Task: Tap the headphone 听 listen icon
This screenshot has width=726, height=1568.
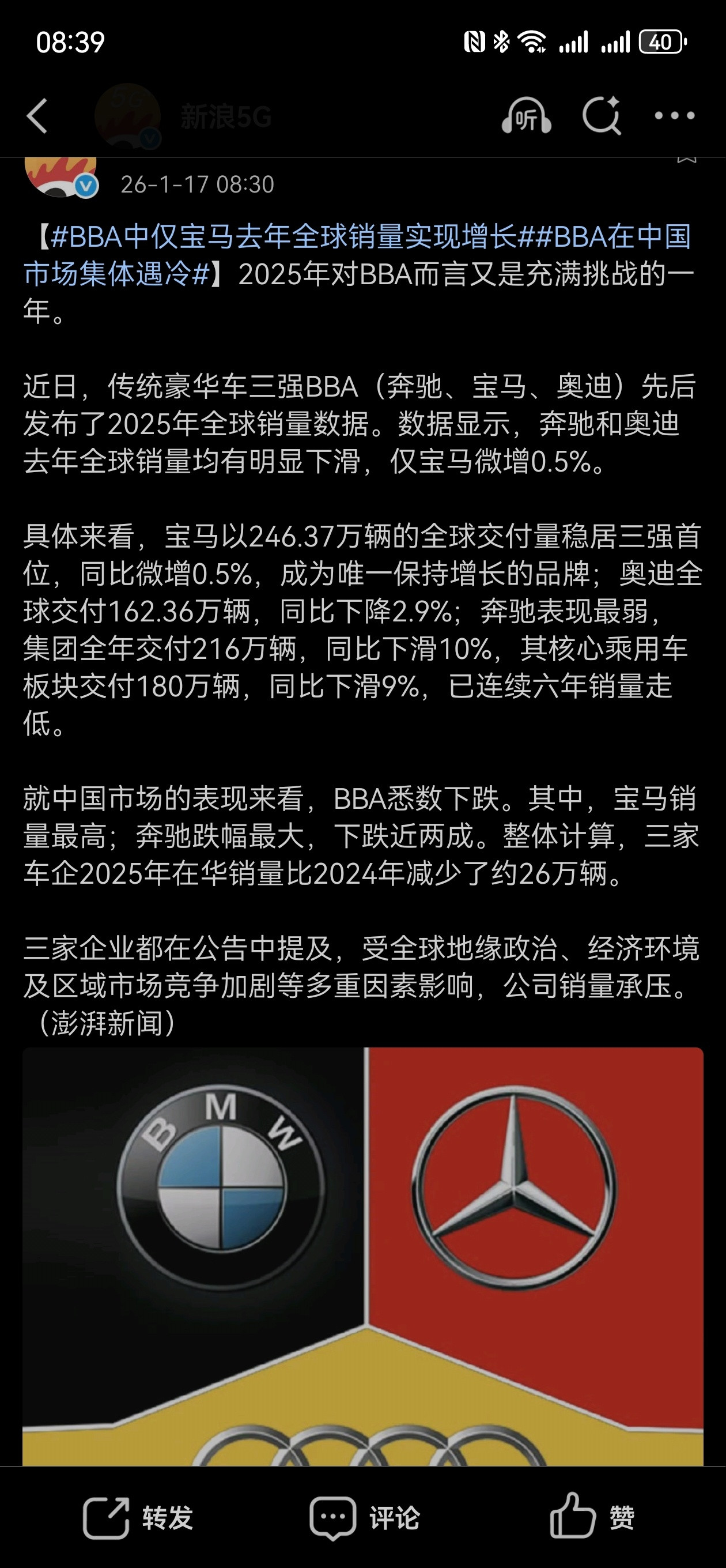Action: tap(527, 115)
